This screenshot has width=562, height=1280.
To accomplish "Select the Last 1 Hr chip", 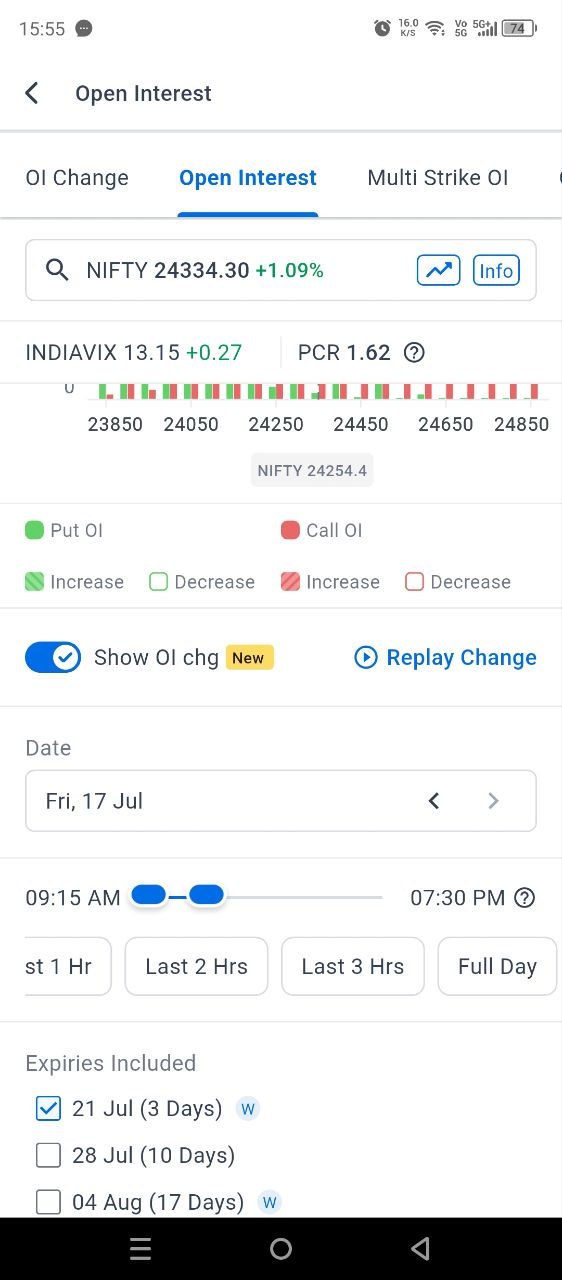I will (x=65, y=966).
